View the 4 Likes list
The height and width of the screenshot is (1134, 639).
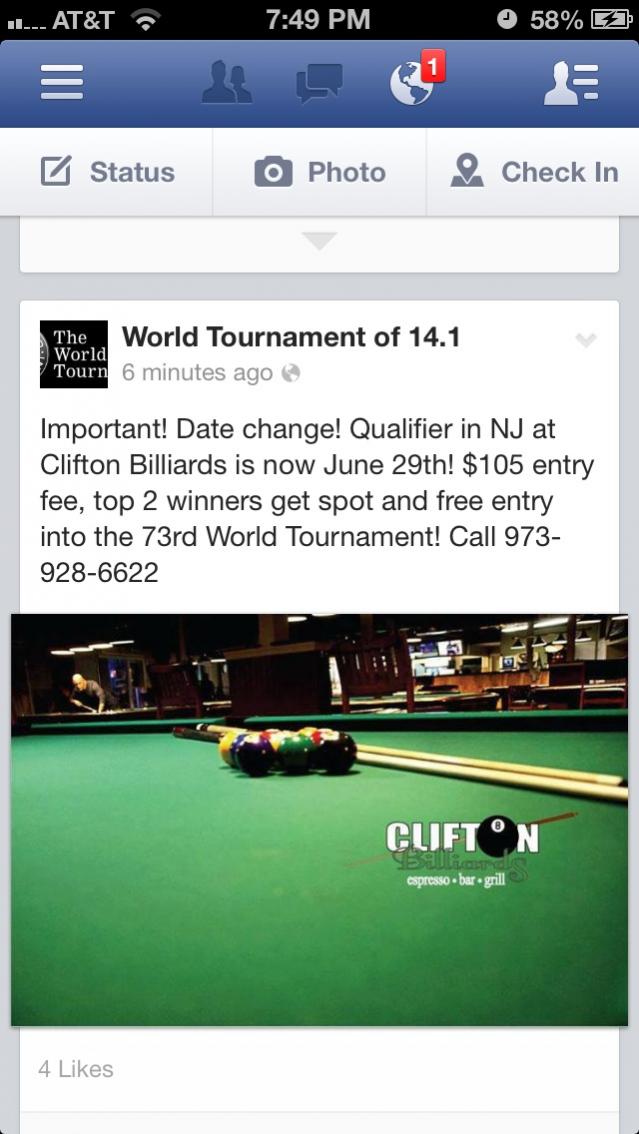pos(76,1069)
